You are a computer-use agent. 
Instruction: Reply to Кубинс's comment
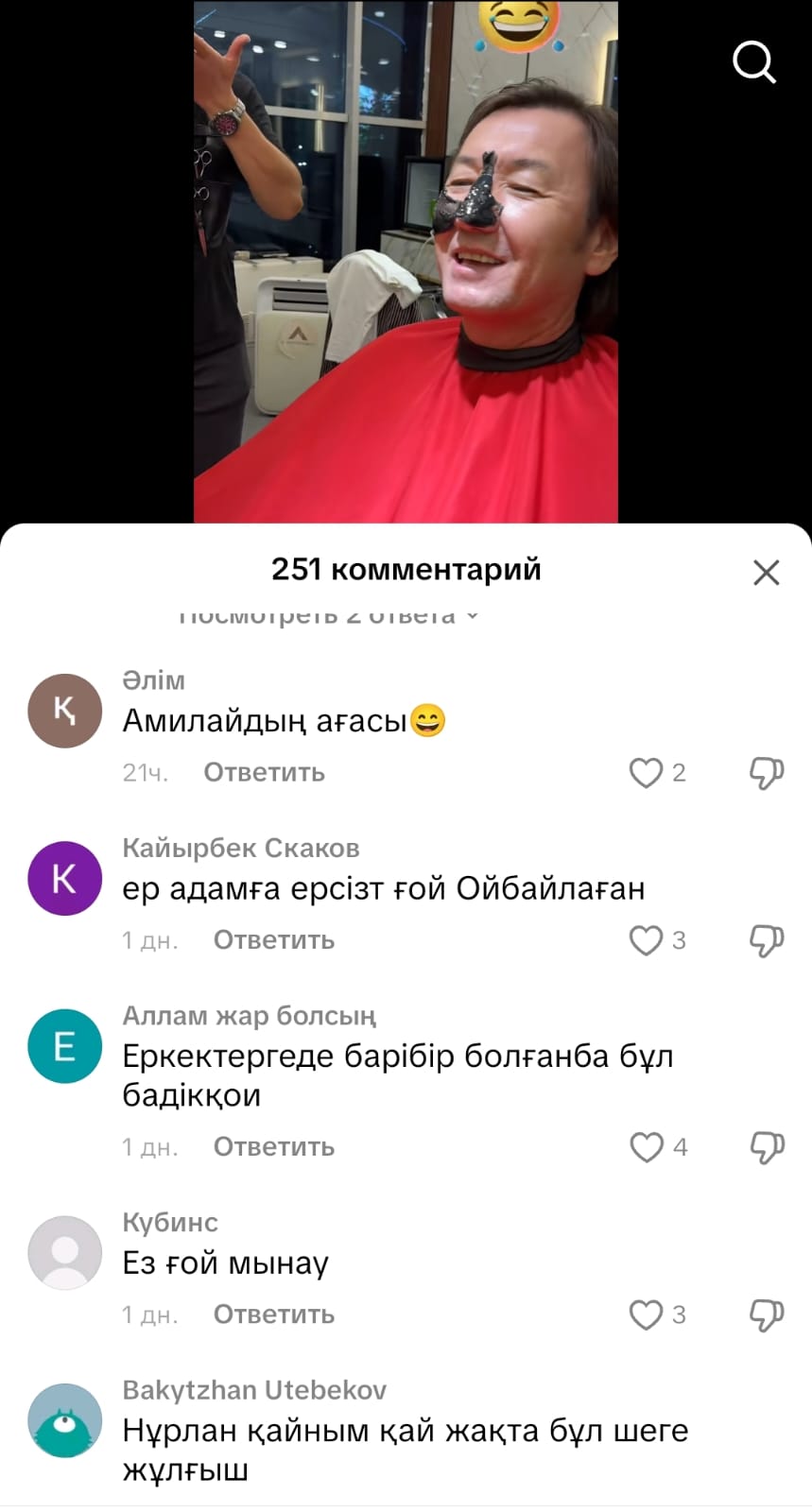pos(273,1314)
